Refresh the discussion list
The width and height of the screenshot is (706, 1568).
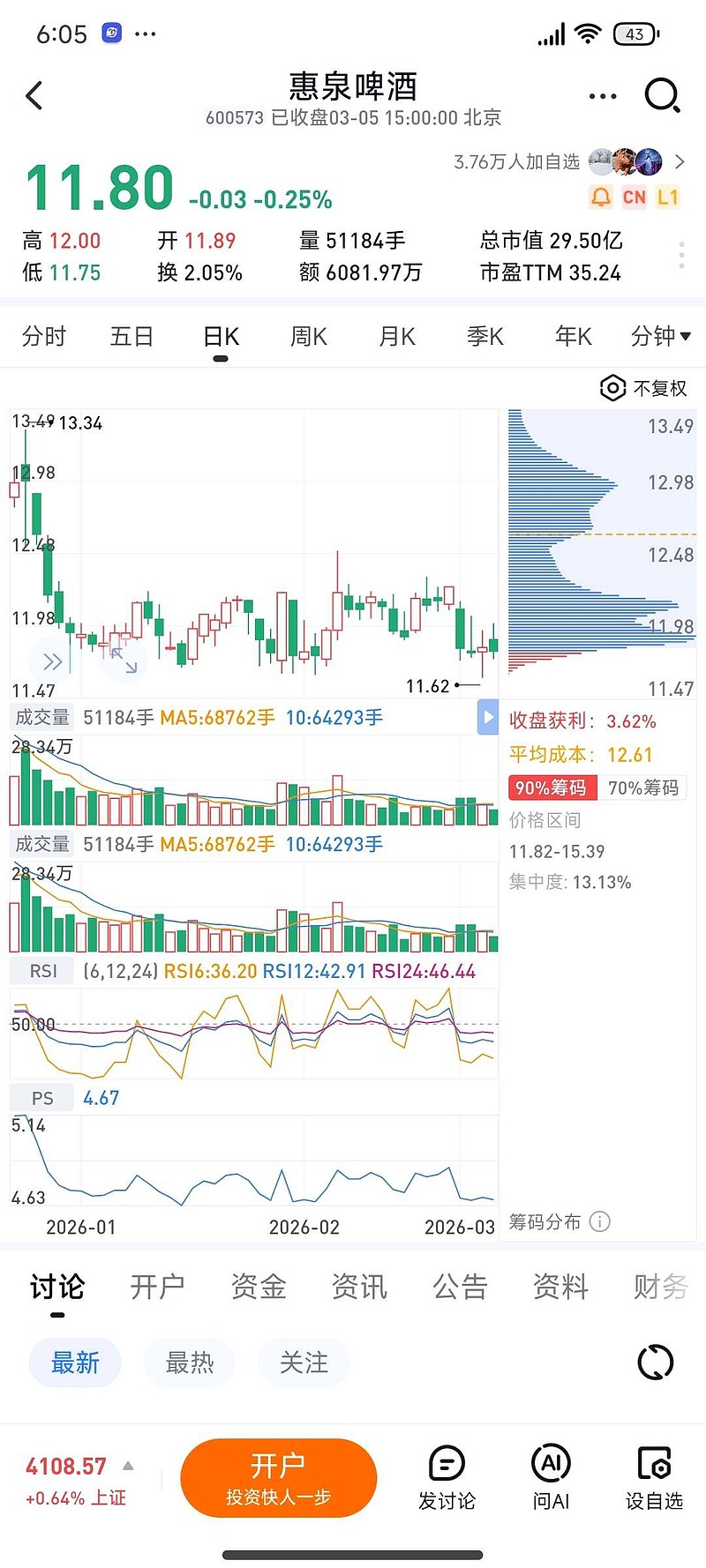(655, 1363)
